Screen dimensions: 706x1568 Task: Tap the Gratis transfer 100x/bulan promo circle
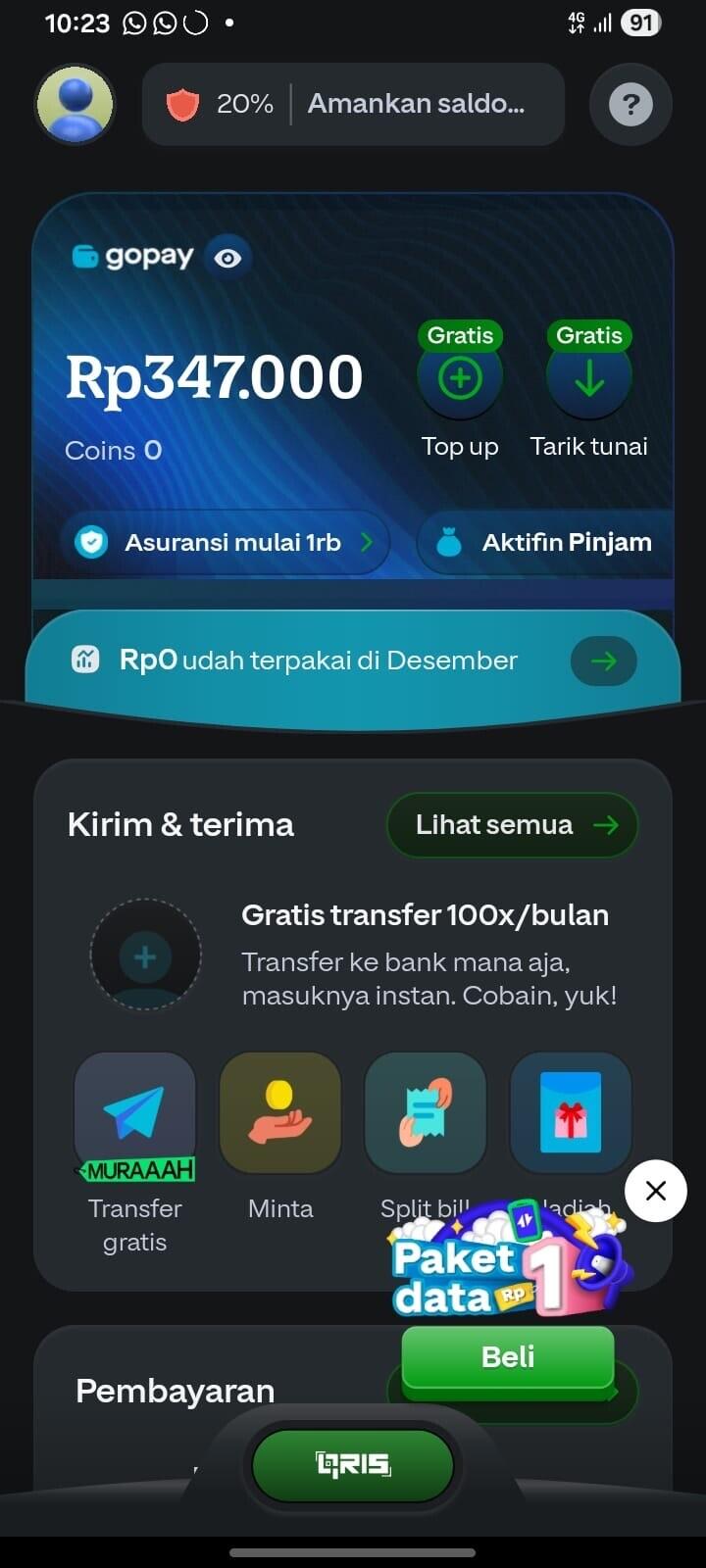point(145,954)
